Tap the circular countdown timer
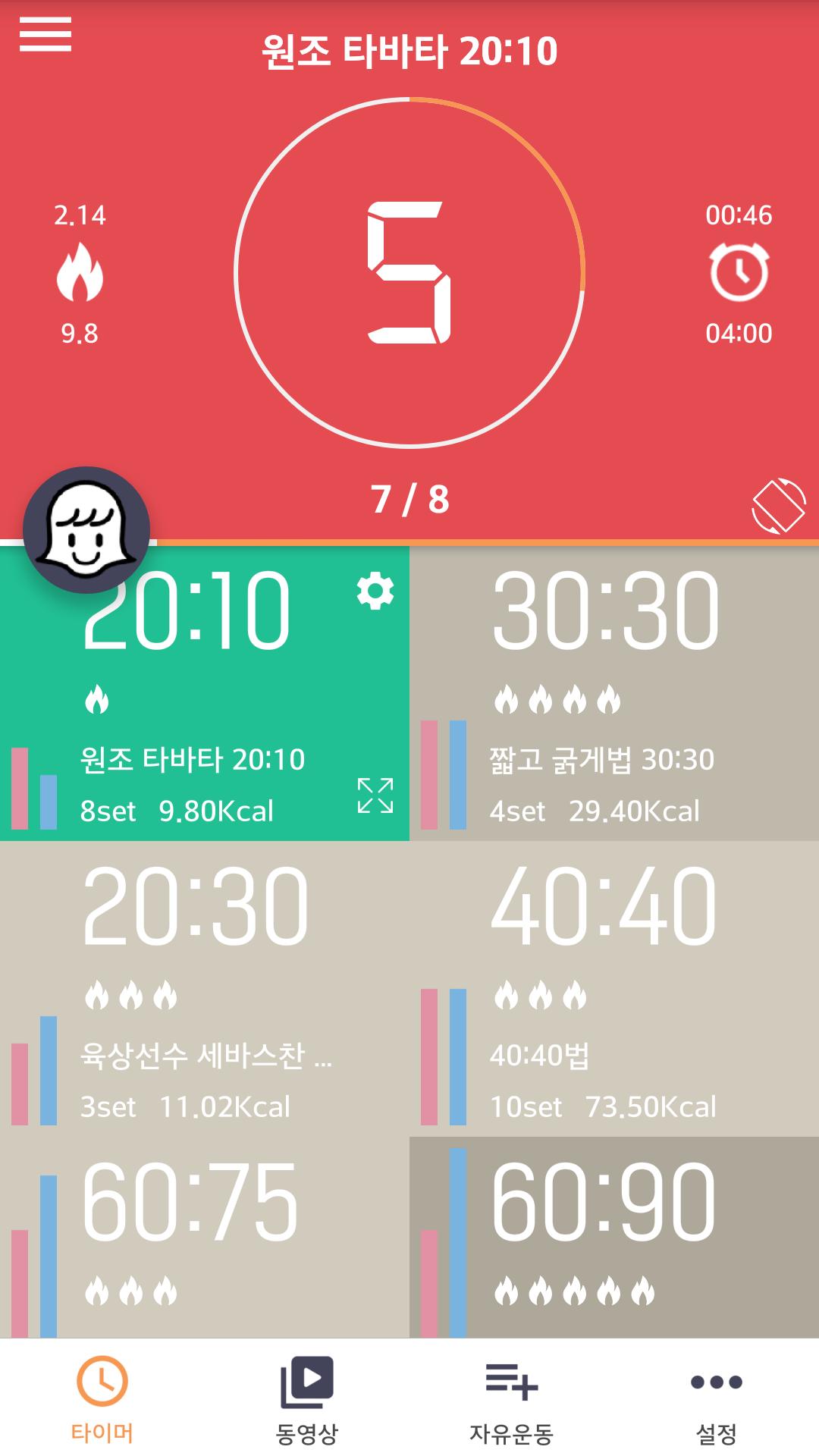This screenshot has height=1456, width=819. pyautogui.click(x=409, y=273)
